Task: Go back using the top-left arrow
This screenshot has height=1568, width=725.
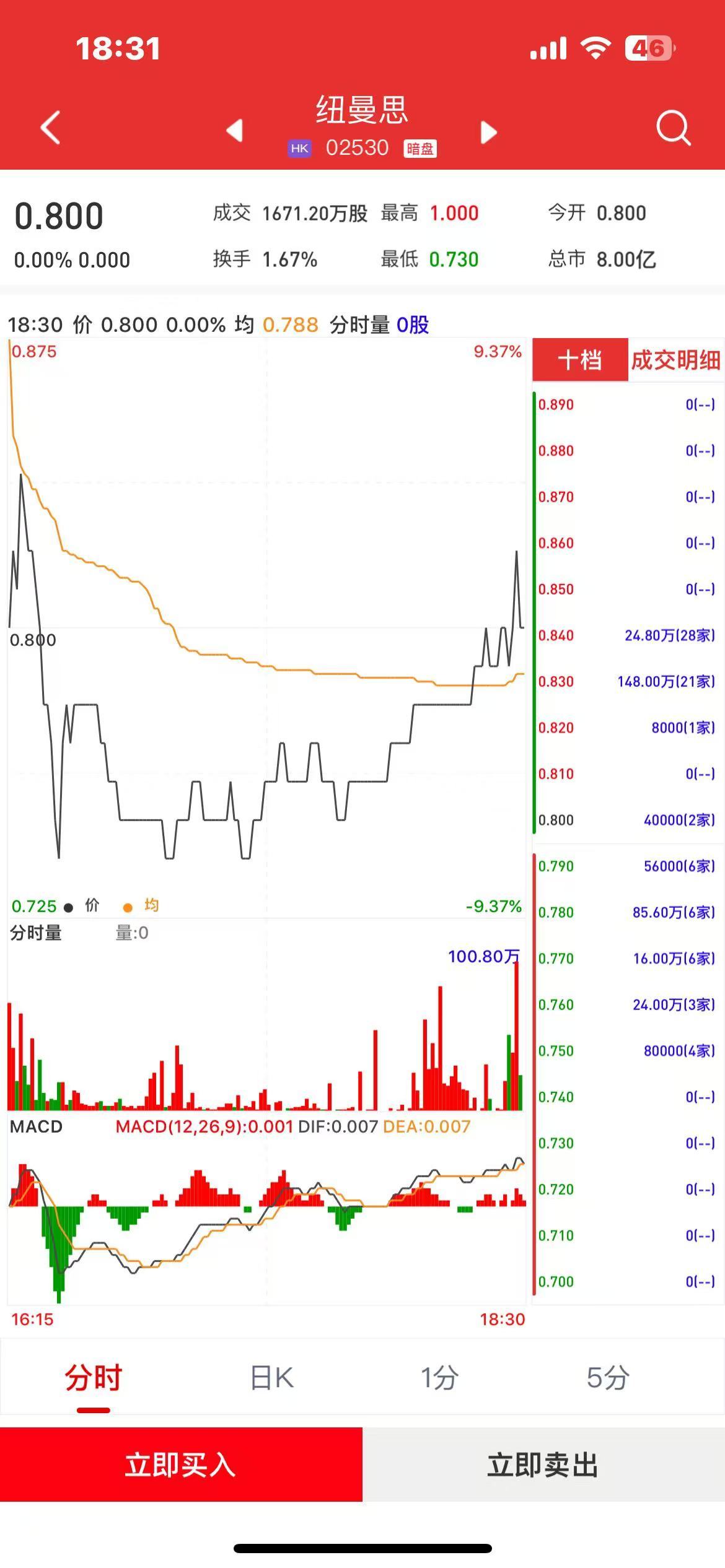Action: pyautogui.click(x=51, y=128)
